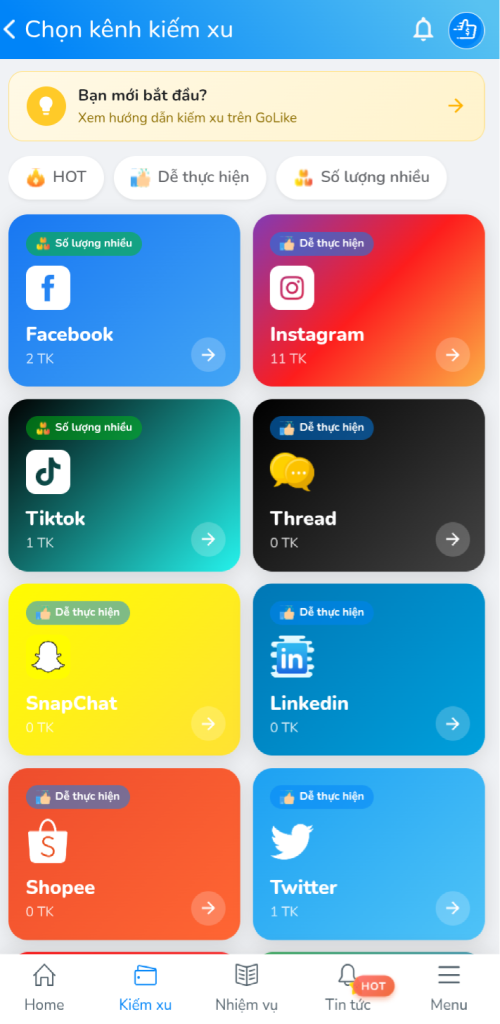Select the HOT filter chip
This screenshot has width=500, height=1024.
(56, 177)
